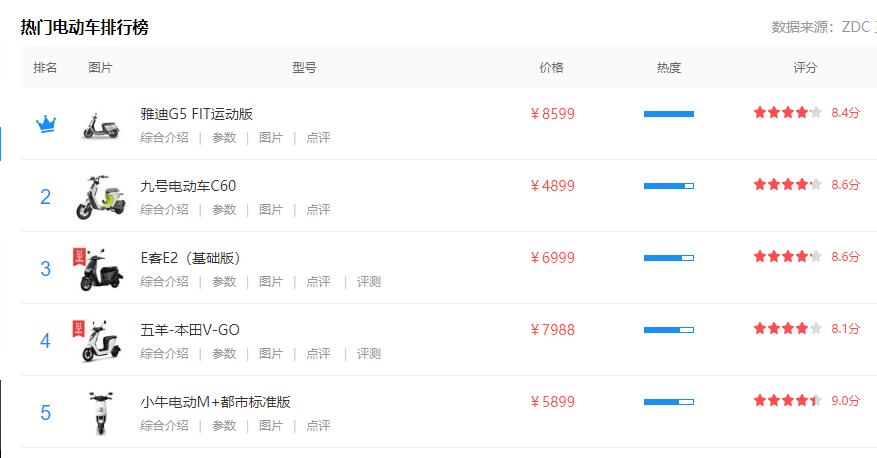Open 综合介绍 for E客E2（基础版）
This screenshot has width=877, height=458.
pos(164,282)
